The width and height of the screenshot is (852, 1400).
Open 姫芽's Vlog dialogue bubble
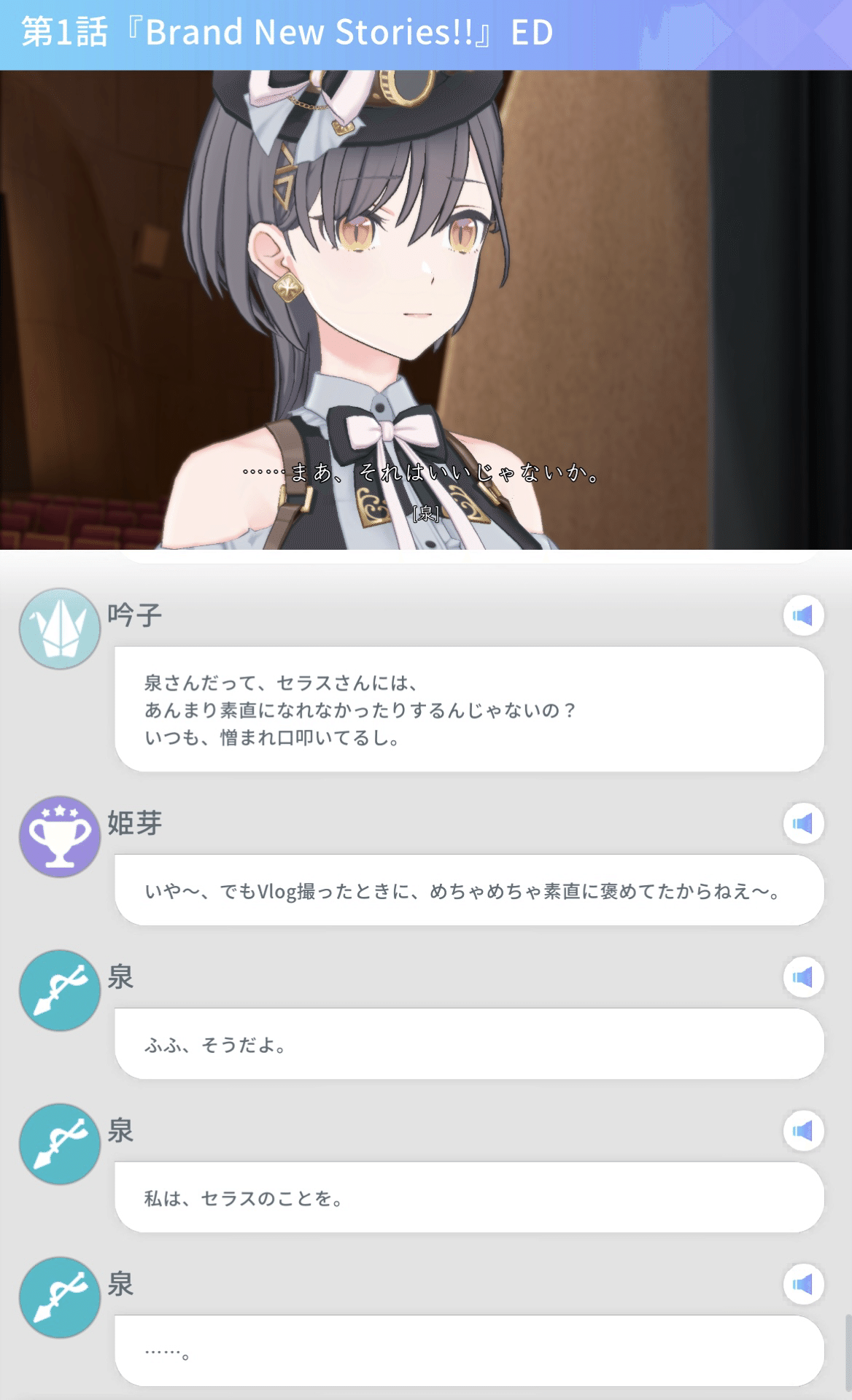coord(467,891)
